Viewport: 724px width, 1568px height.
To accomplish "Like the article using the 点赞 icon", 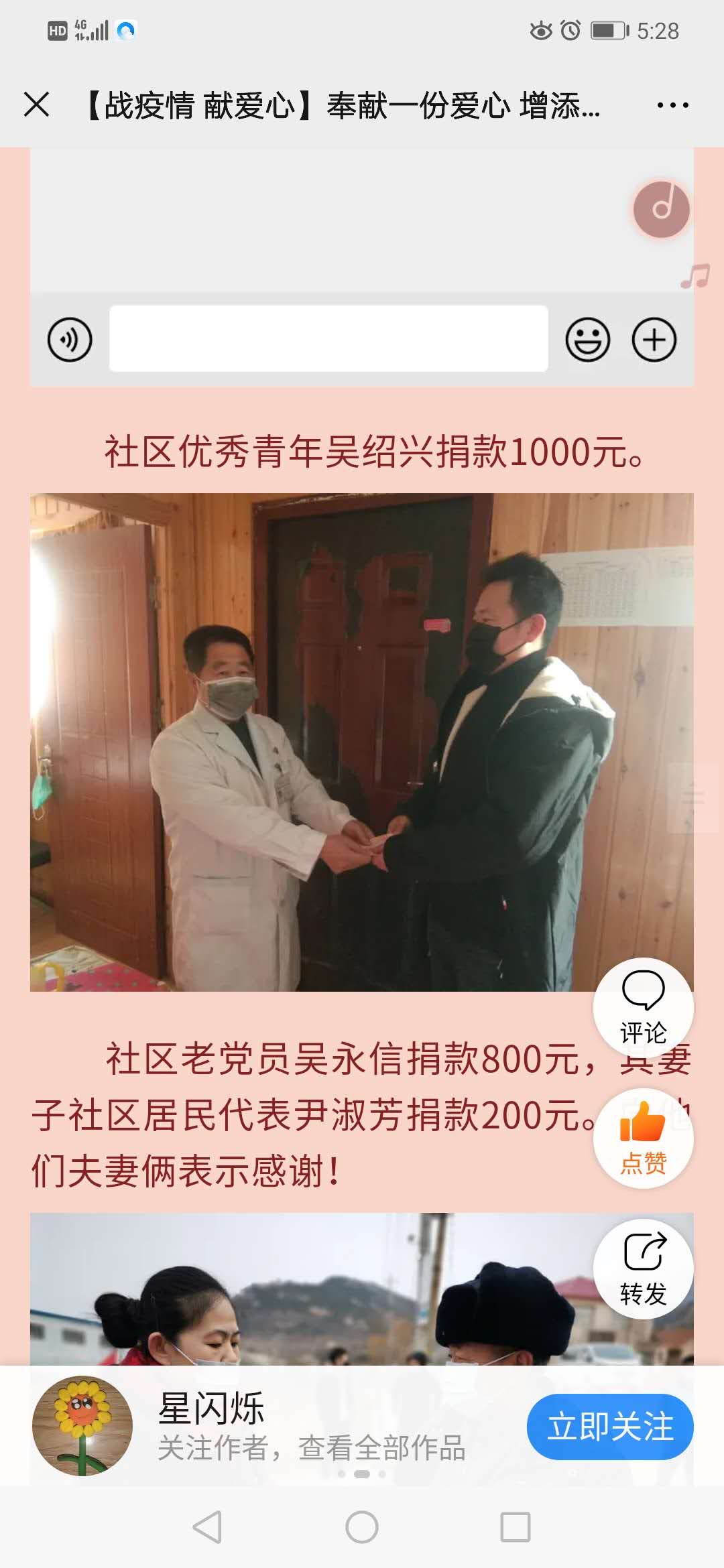I will point(643,1139).
